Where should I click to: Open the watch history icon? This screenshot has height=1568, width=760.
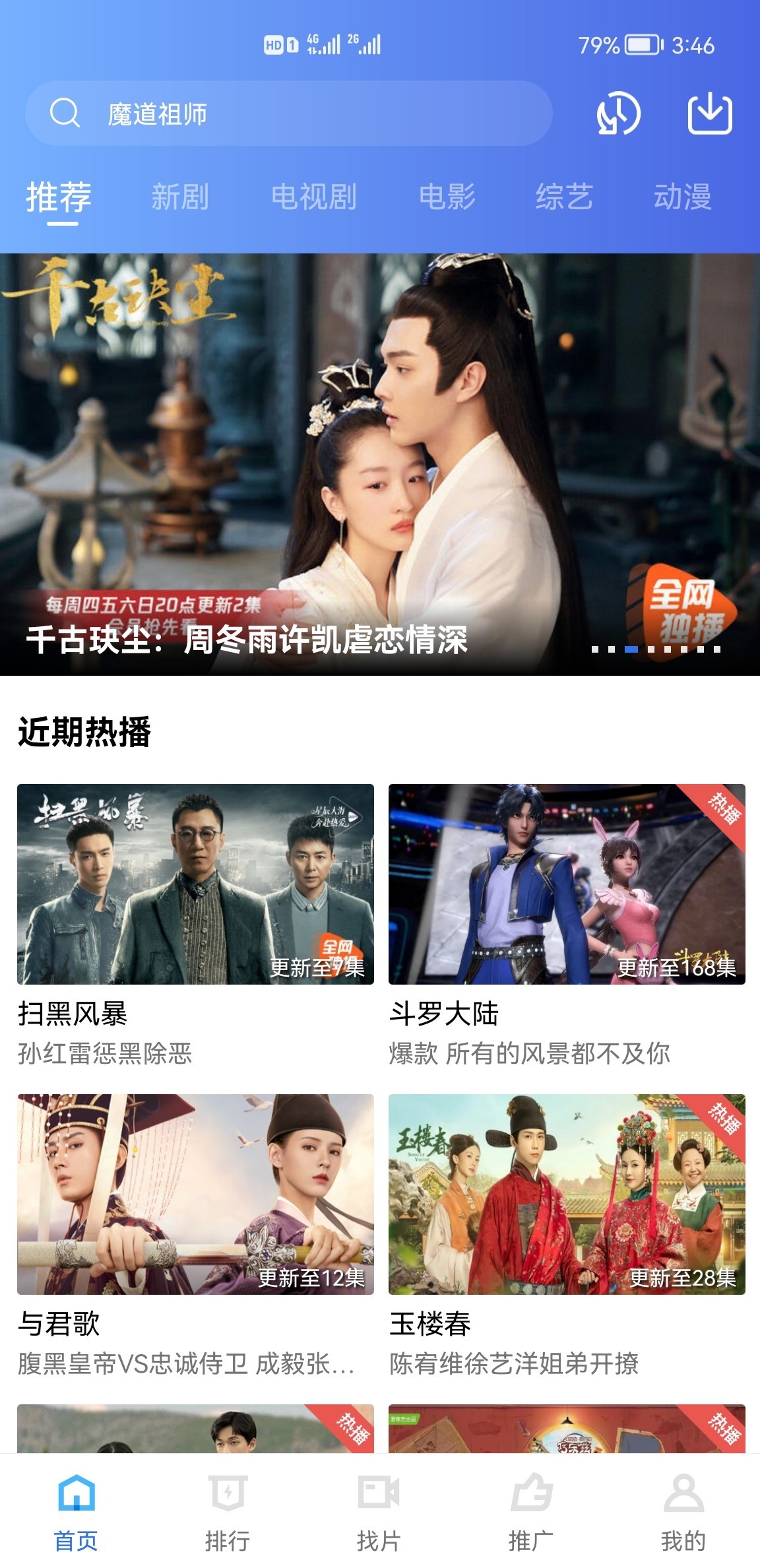pos(618,114)
